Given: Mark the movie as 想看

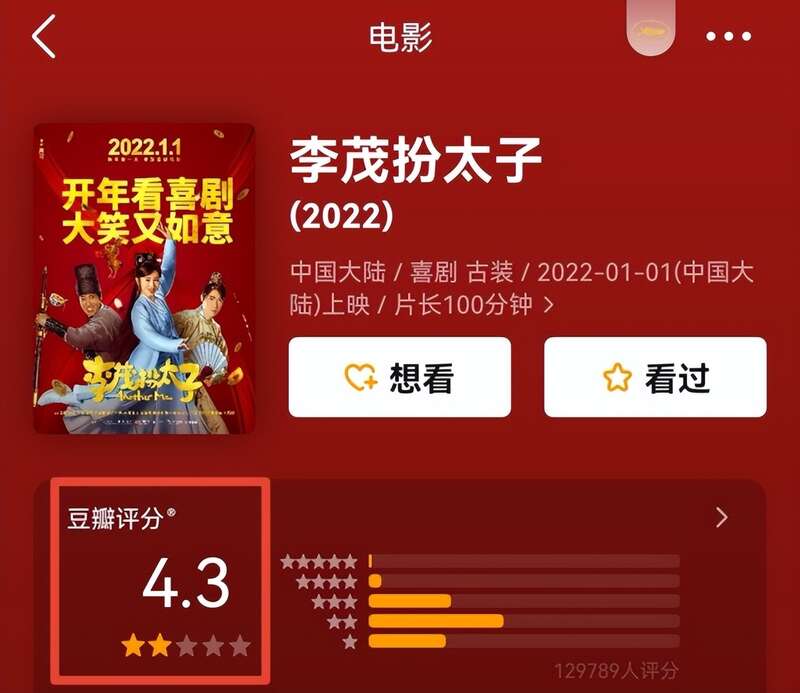Looking at the screenshot, I should pos(399,377).
